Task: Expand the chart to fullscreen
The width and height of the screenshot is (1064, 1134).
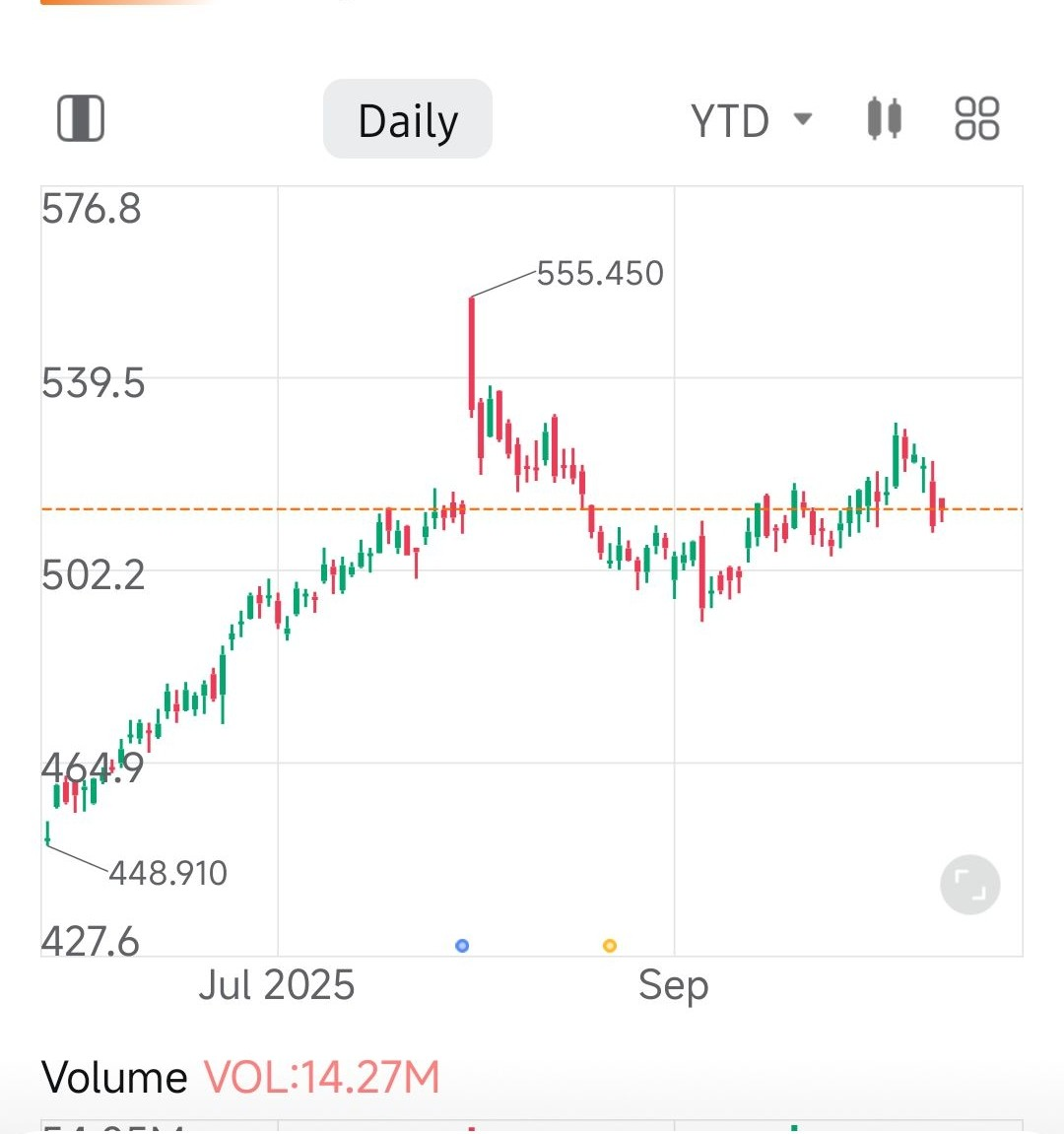Action: tap(969, 885)
